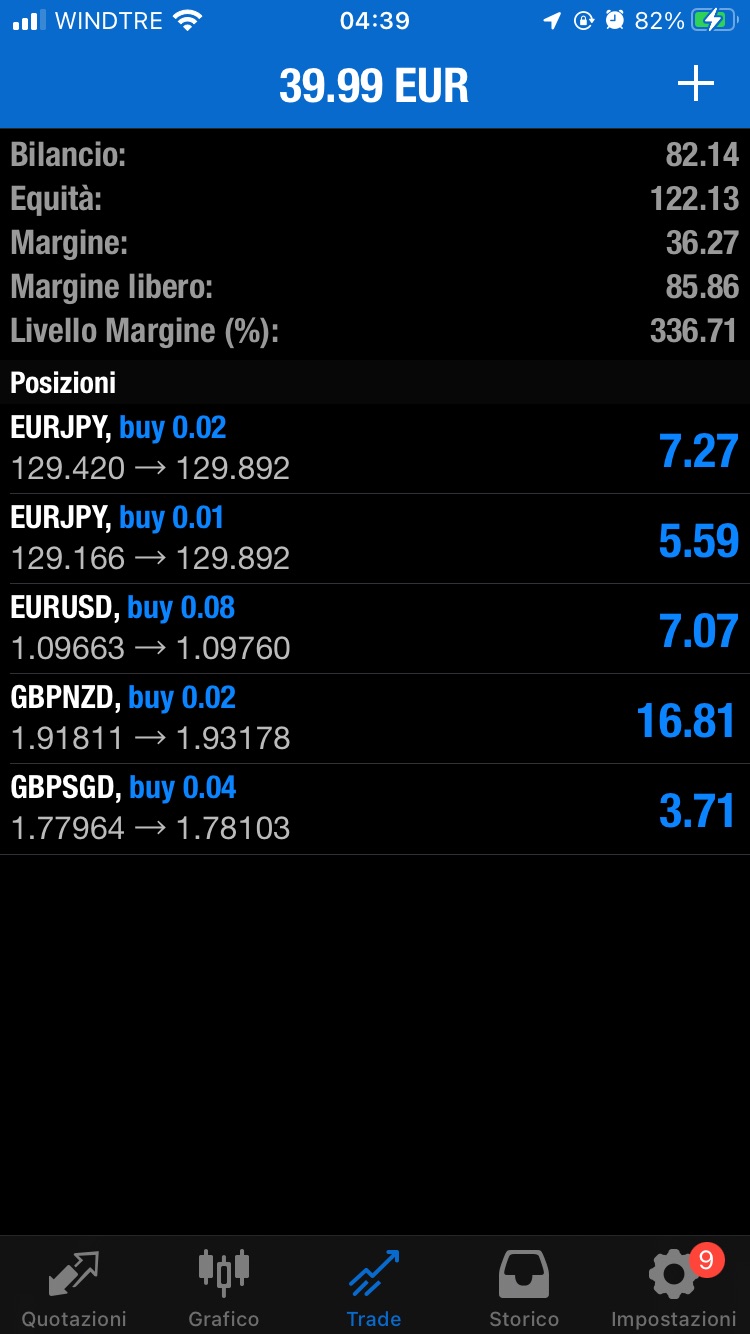This screenshot has height=1334, width=750.
Task: Open the Impostazioni tab
Action: click(x=673, y=1288)
